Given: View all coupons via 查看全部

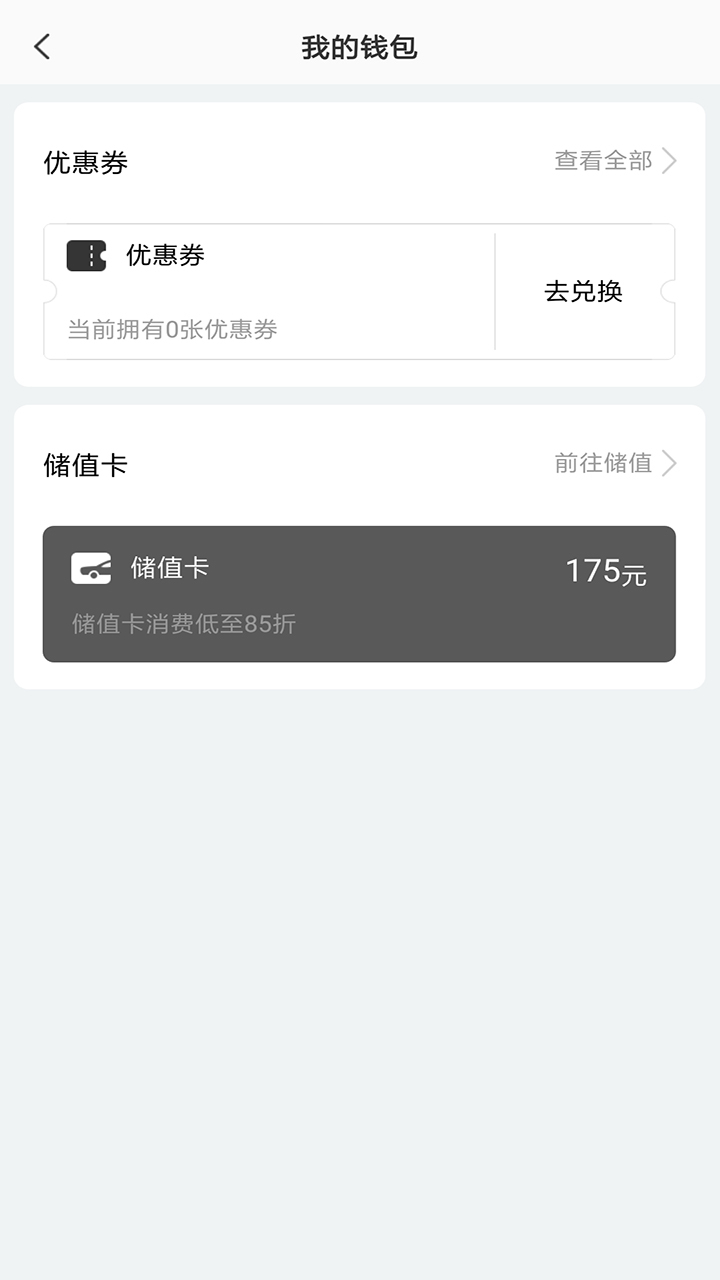Looking at the screenshot, I should pyautogui.click(x=615, y=161).
